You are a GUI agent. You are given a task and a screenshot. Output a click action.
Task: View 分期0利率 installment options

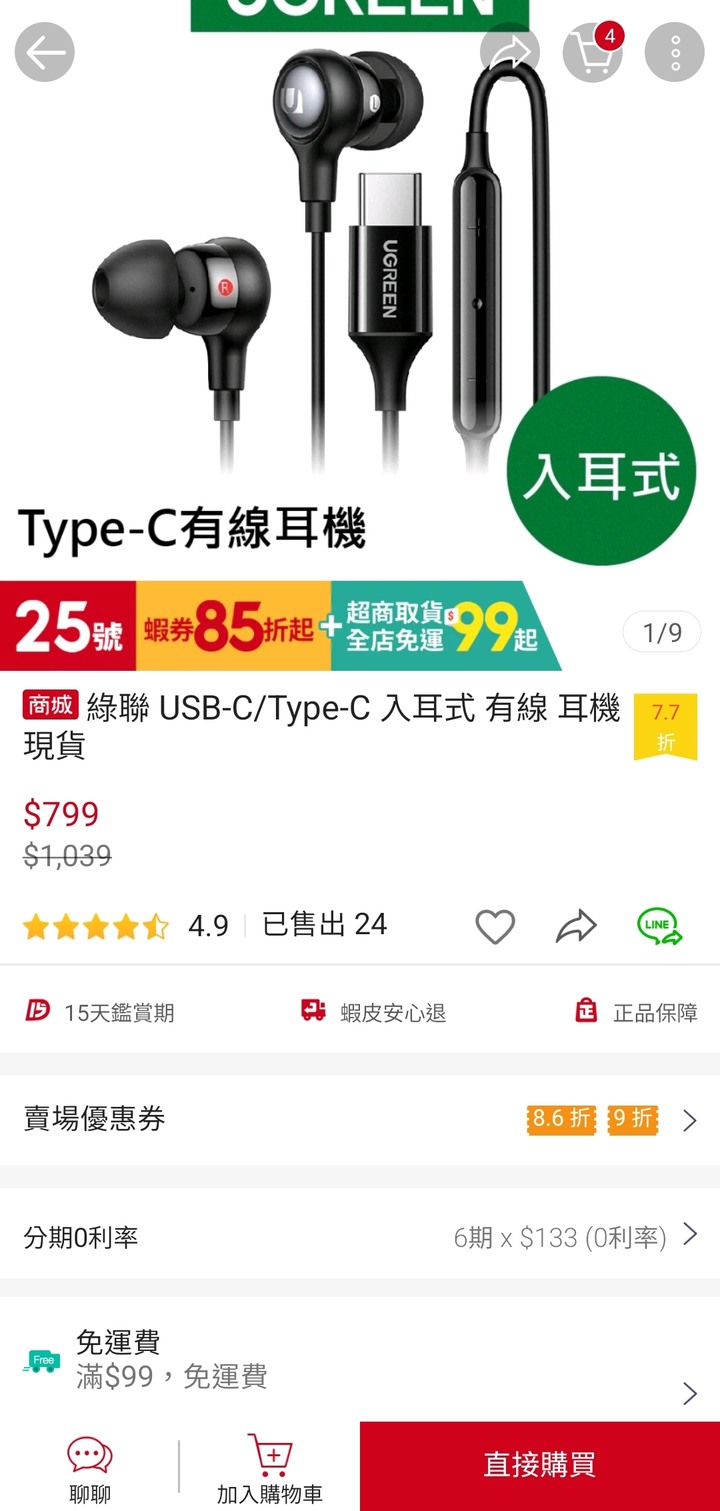coord(360,1237)
